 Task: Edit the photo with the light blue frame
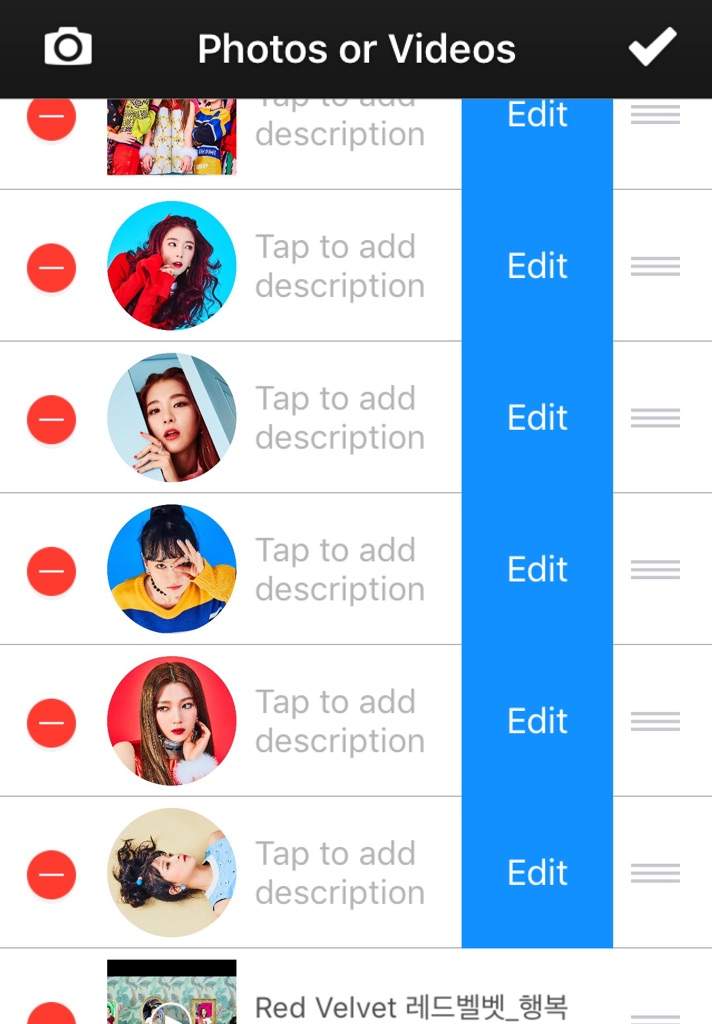pos(537,418)
